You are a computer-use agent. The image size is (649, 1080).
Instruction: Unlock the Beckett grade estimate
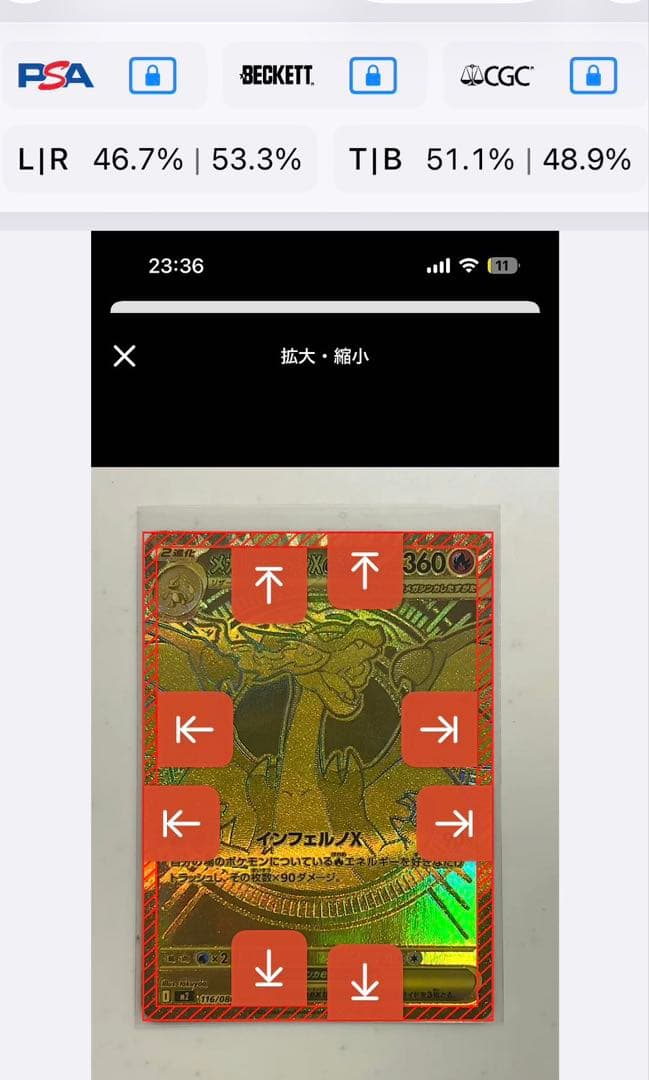[x=372, y=76]
